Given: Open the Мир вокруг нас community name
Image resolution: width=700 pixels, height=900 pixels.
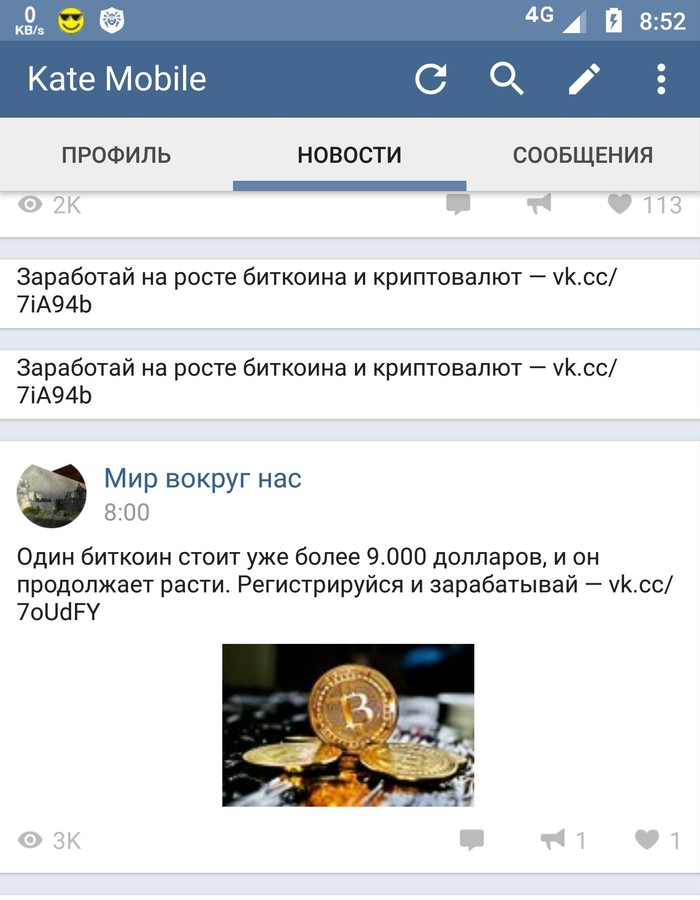Looking at the screenshot, I should point(202,479).
